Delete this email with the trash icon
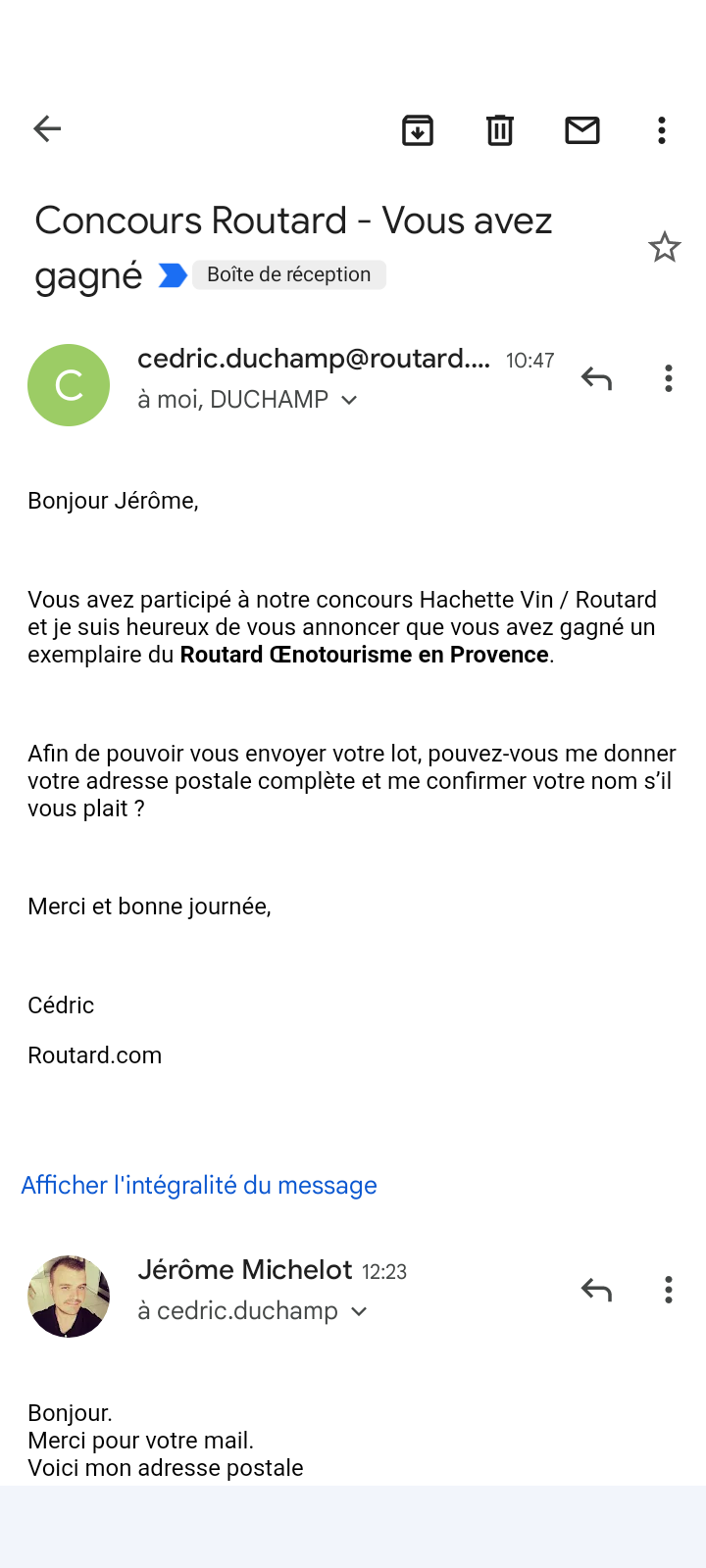The width and height of the screenshot is (706, 1568). [x=500, y=129]
